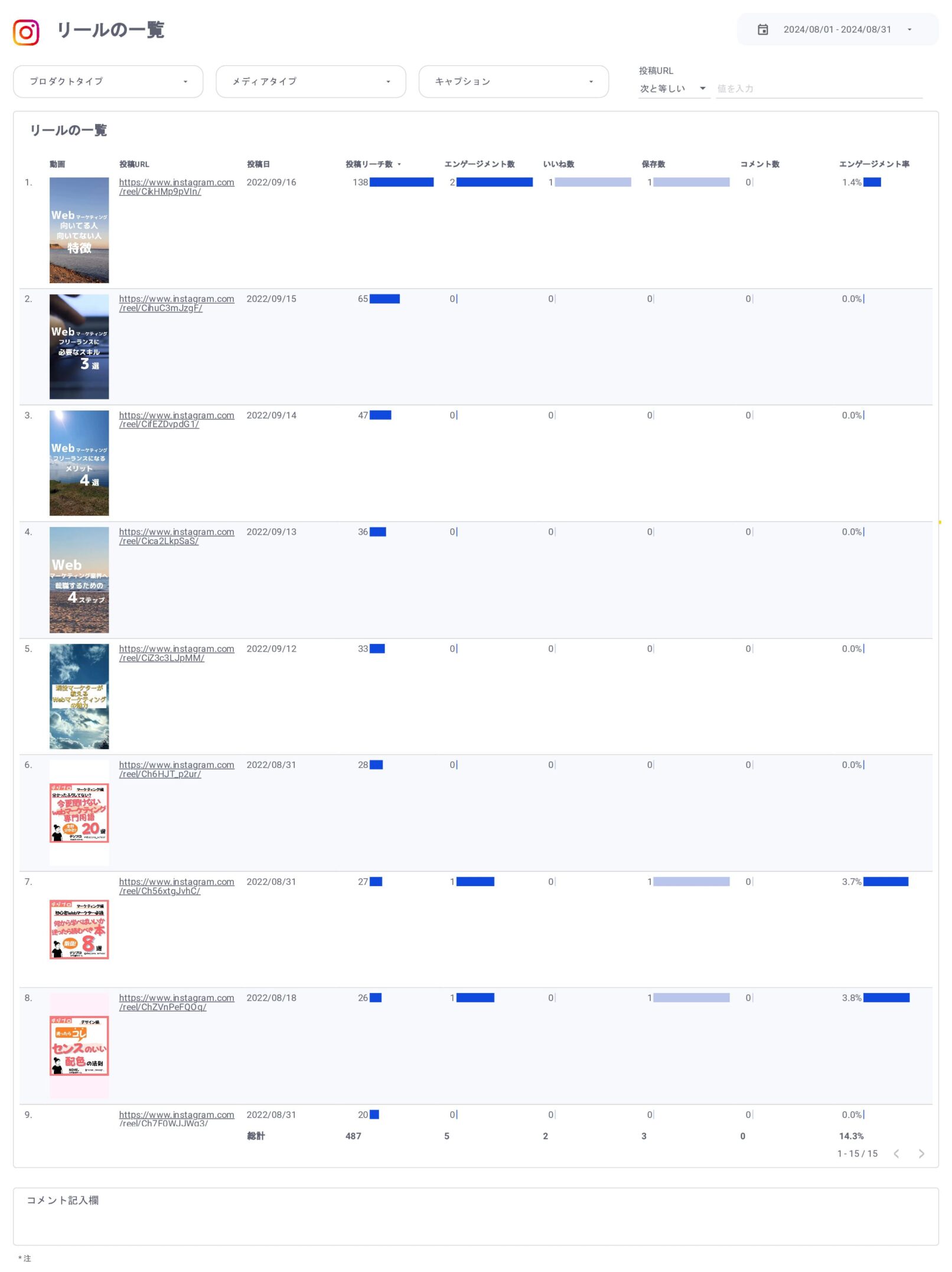The height and width of the screenshot is (1272, 952).
Task: Sort the table by 投稿日 column
Action: (258, 164)
